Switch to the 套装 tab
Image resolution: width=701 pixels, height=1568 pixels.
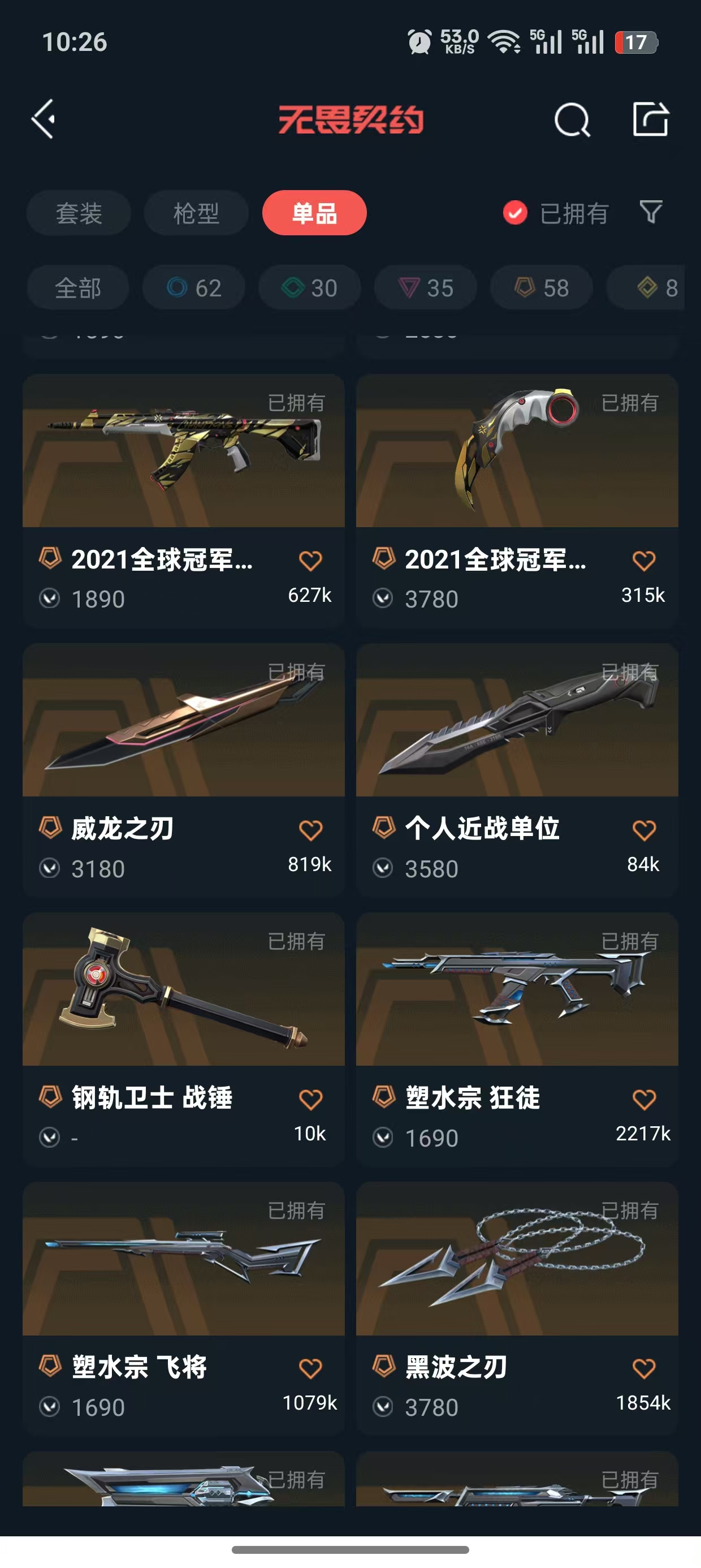click(79, 213)
